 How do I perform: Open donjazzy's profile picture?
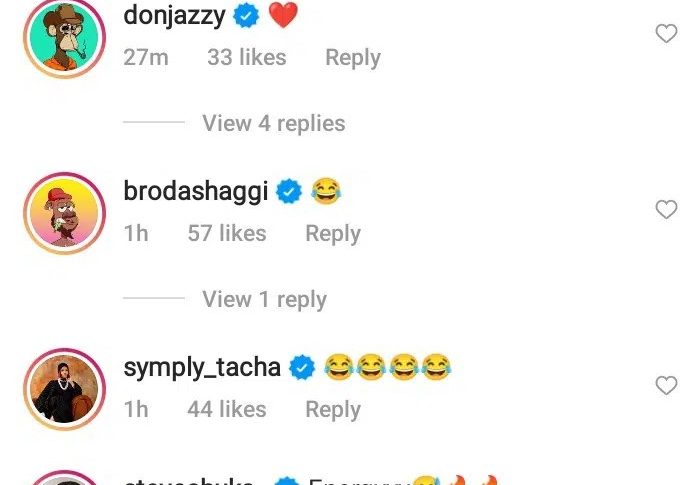point(64,38)
